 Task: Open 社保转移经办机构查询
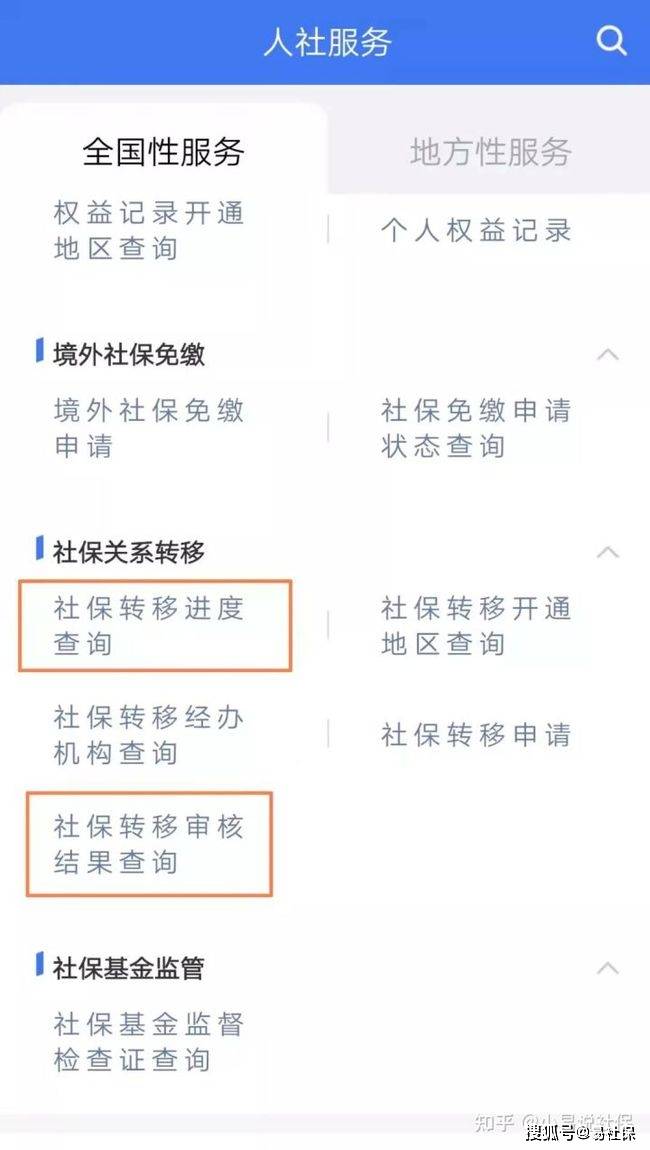click(x=149, y=735)
